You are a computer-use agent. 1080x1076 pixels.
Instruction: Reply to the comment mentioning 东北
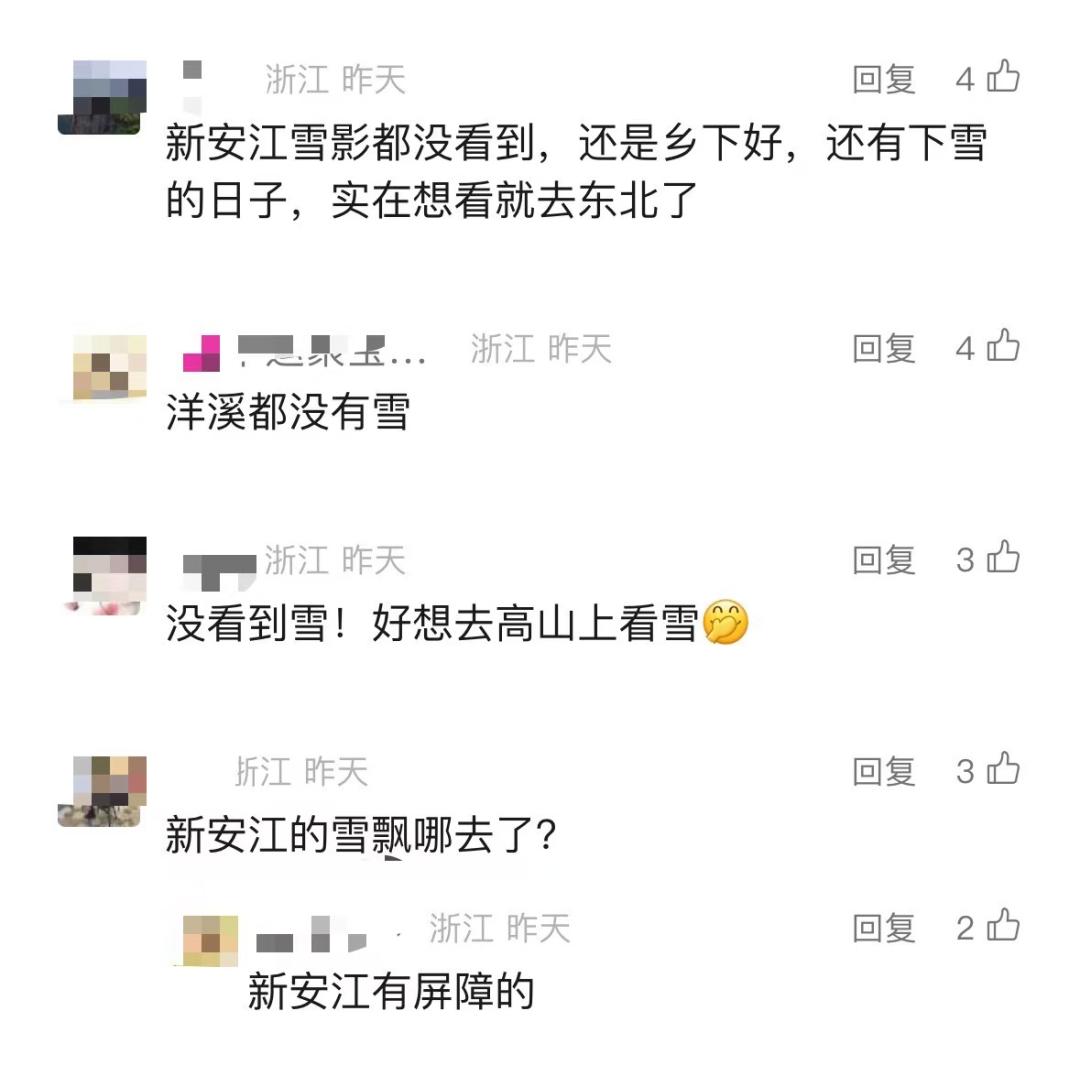pos(884,79)
